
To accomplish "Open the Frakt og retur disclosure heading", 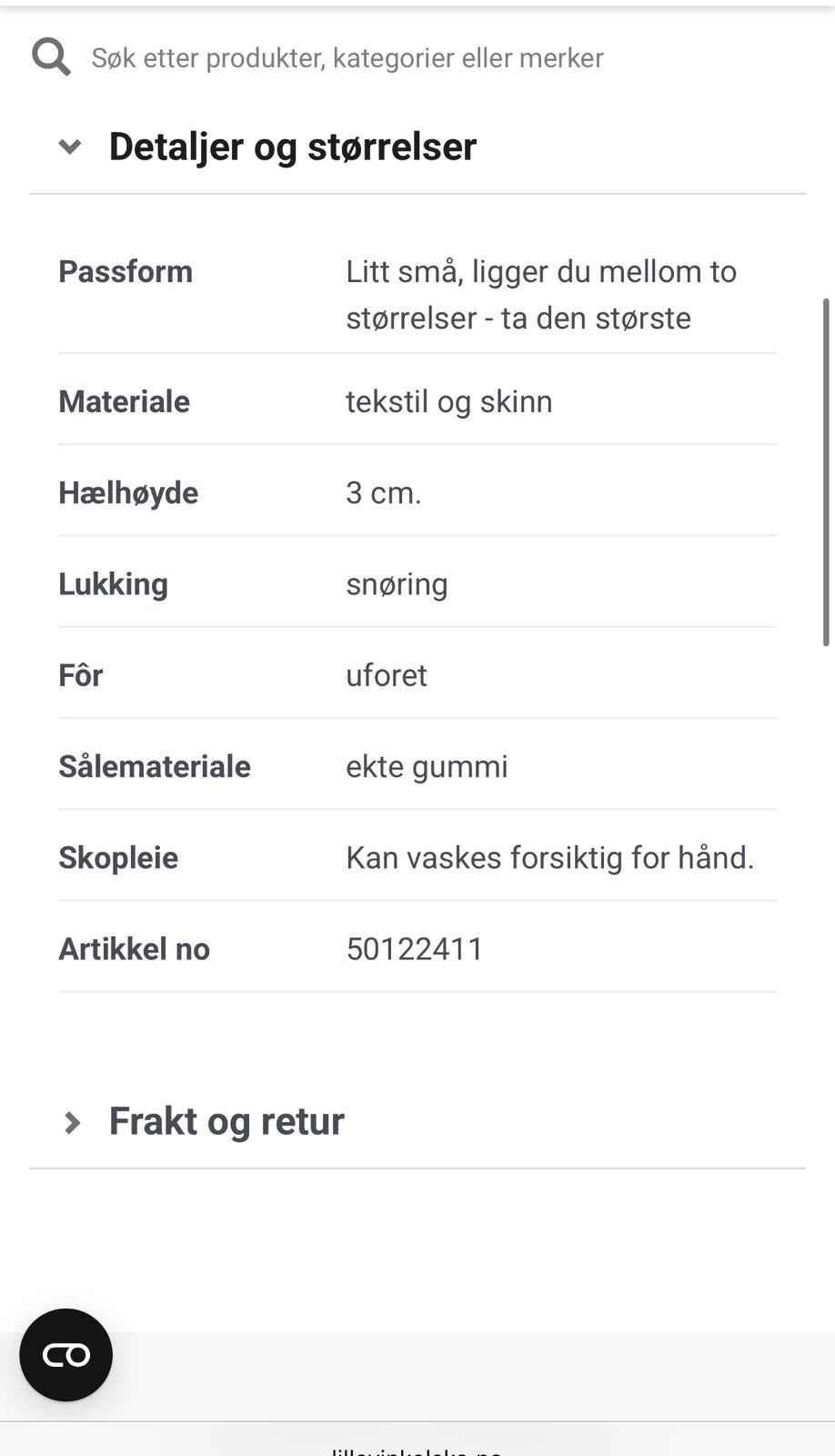I will pos(226,1122).
